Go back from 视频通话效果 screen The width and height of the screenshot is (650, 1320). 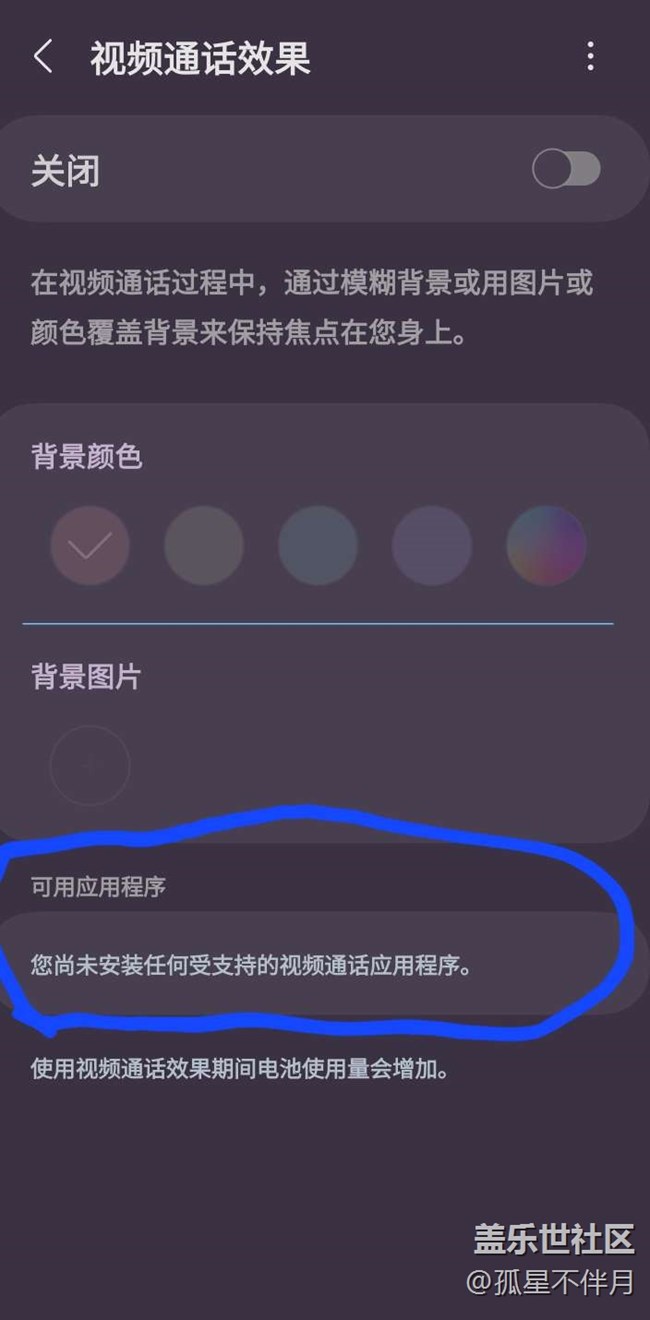tap(43, 57)
